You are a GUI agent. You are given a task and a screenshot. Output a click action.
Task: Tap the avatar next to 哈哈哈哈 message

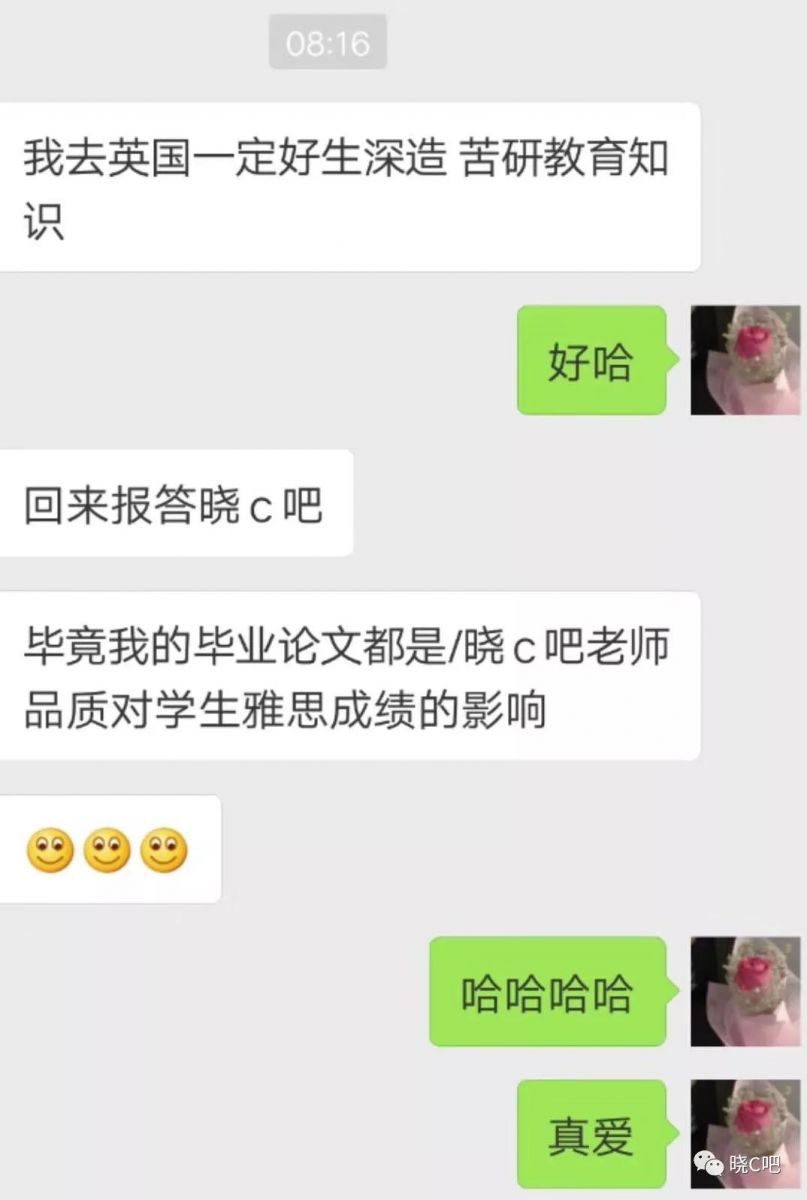click(x=745, y=991)
